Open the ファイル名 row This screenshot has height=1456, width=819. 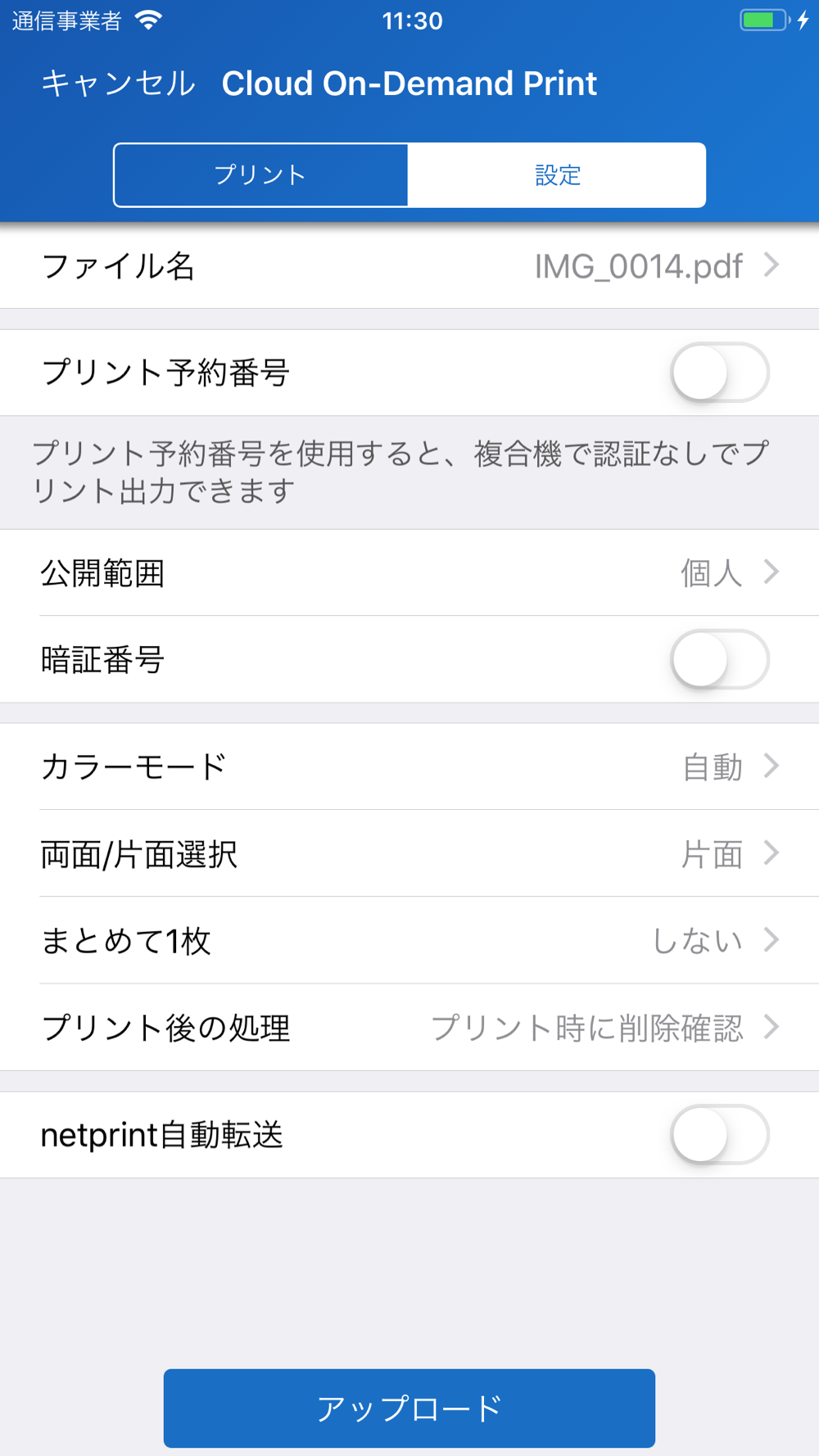click(409, 266)
